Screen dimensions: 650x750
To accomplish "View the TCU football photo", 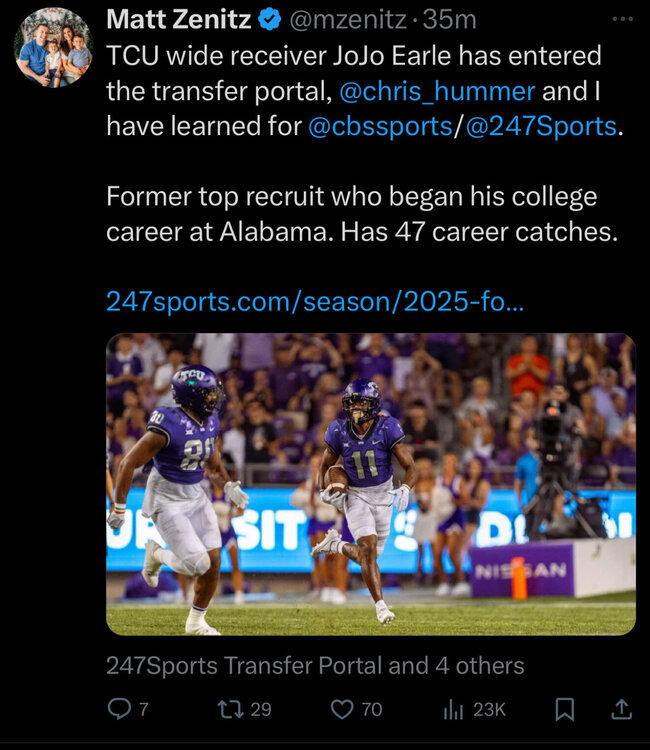I will pos(370,484).
